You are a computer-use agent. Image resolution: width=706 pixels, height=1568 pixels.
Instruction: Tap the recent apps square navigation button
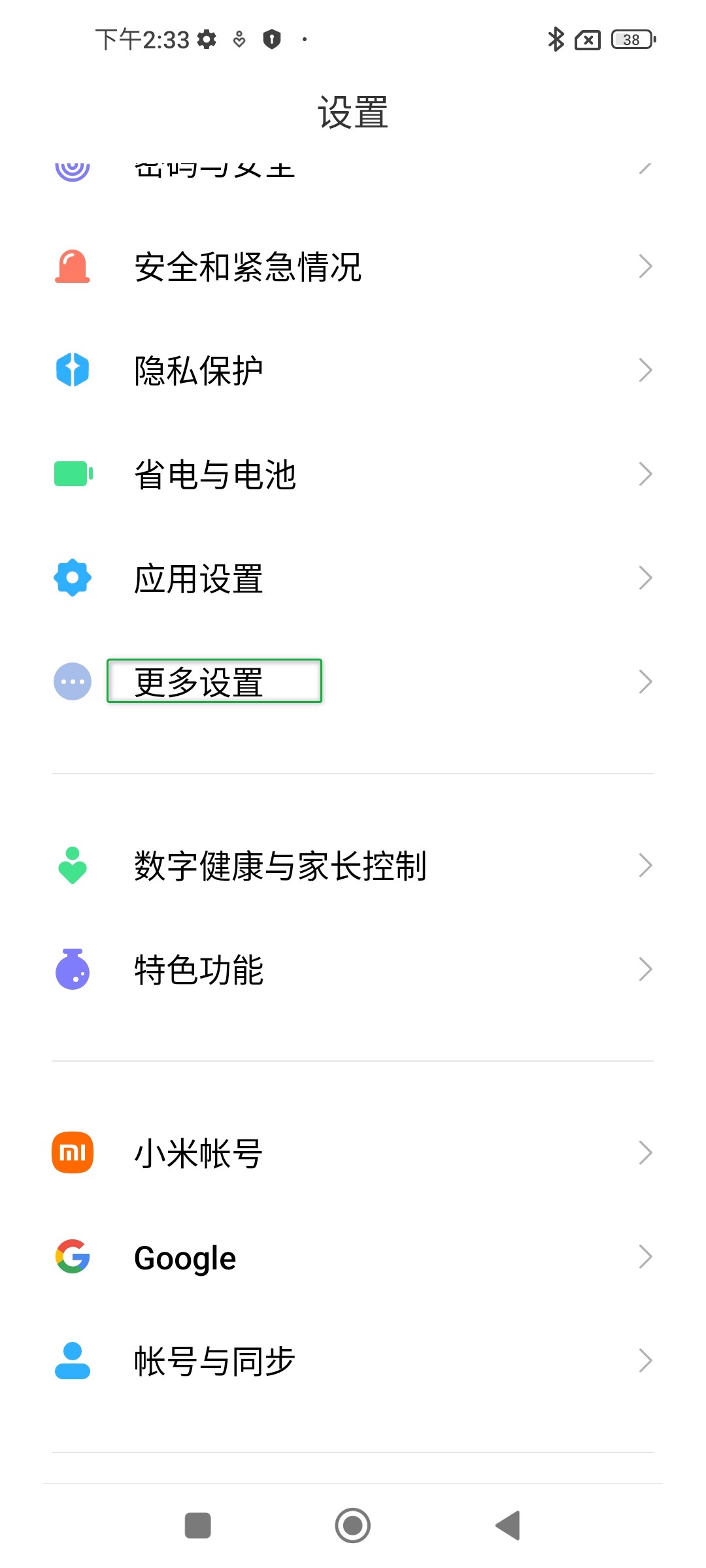coord(198,1525)
